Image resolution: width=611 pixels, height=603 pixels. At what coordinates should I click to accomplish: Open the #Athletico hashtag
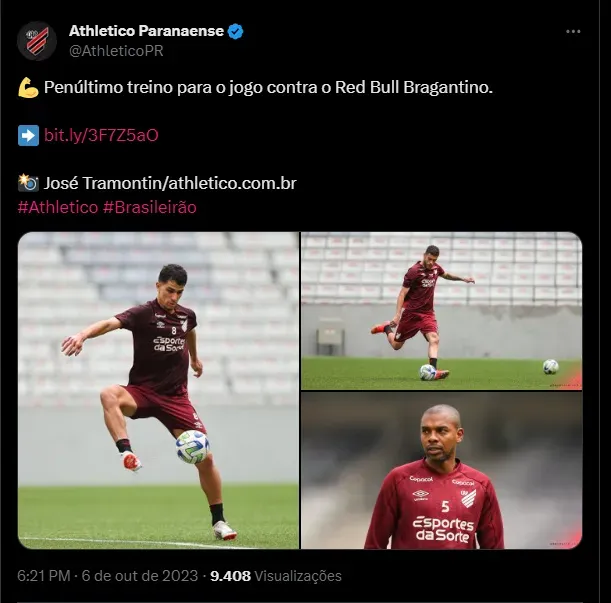[57, 206]
